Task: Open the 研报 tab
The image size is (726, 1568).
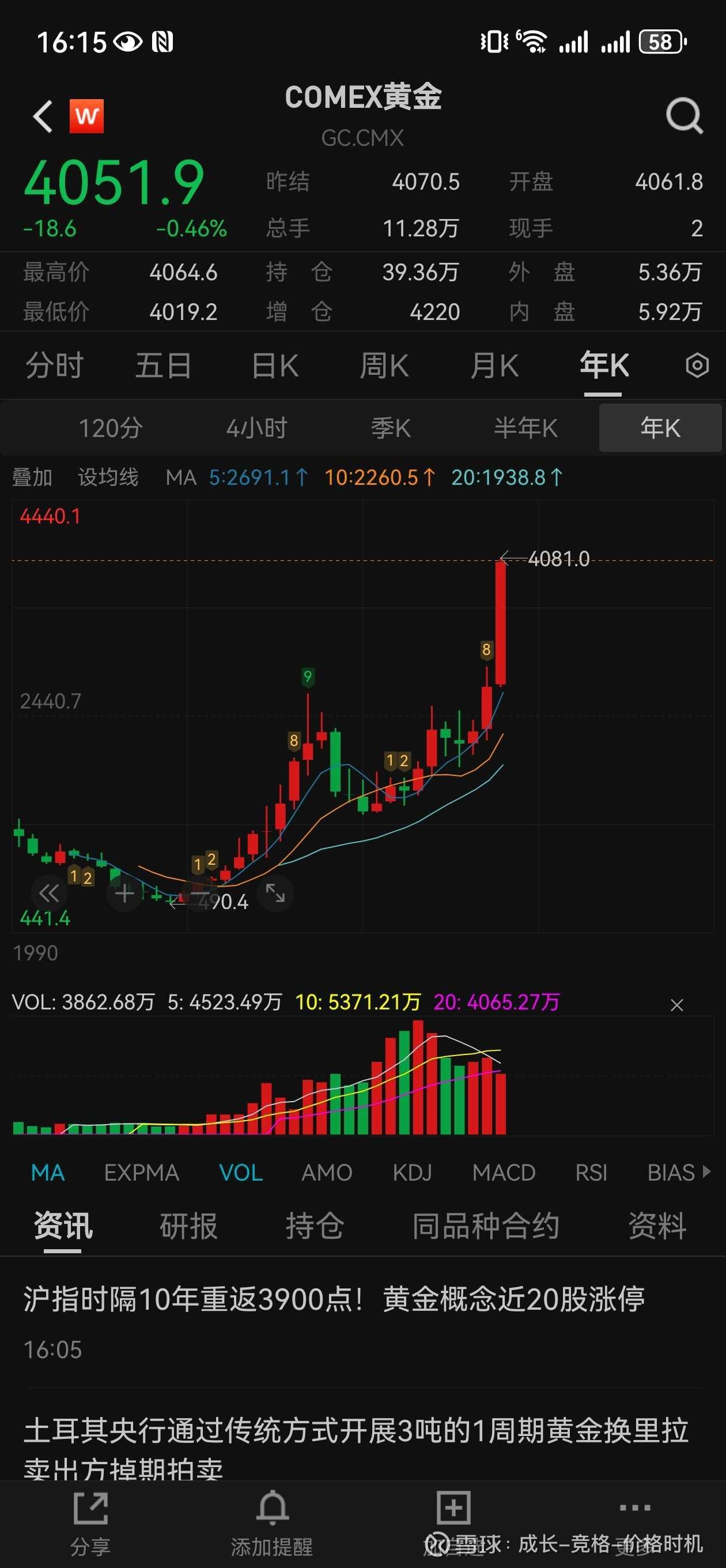Action: [188, 1226]
